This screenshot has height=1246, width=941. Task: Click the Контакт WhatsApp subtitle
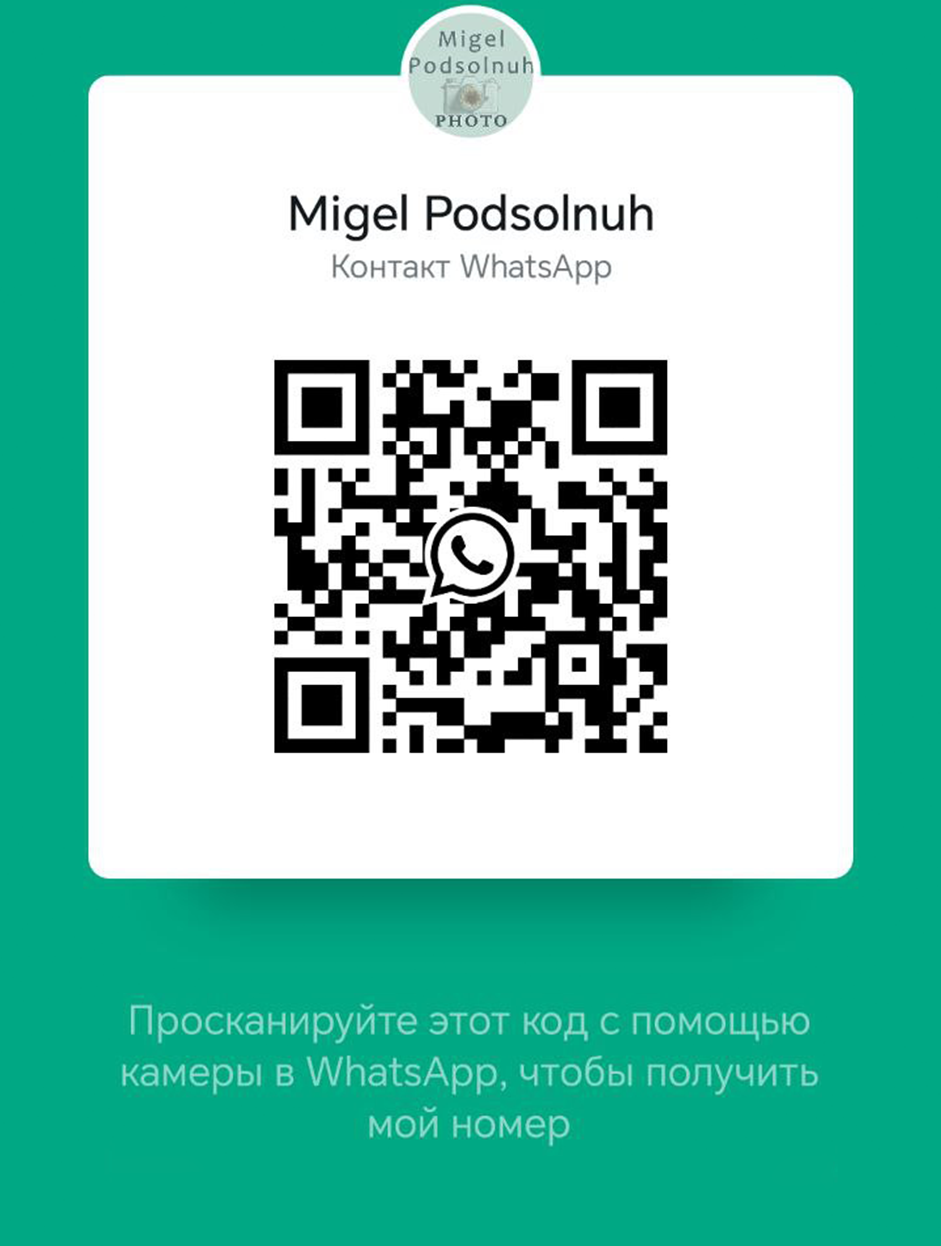470,265
